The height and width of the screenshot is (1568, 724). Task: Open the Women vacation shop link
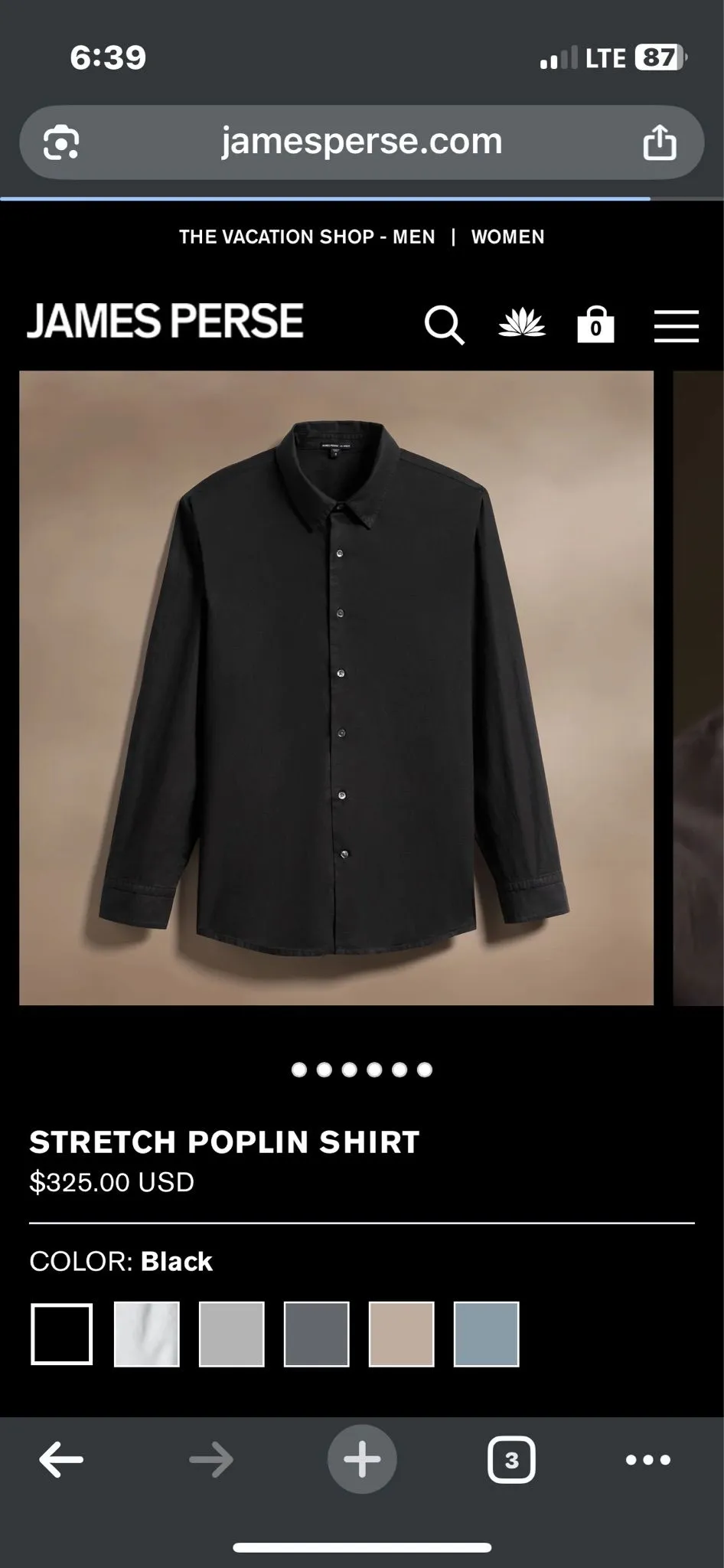508,237
